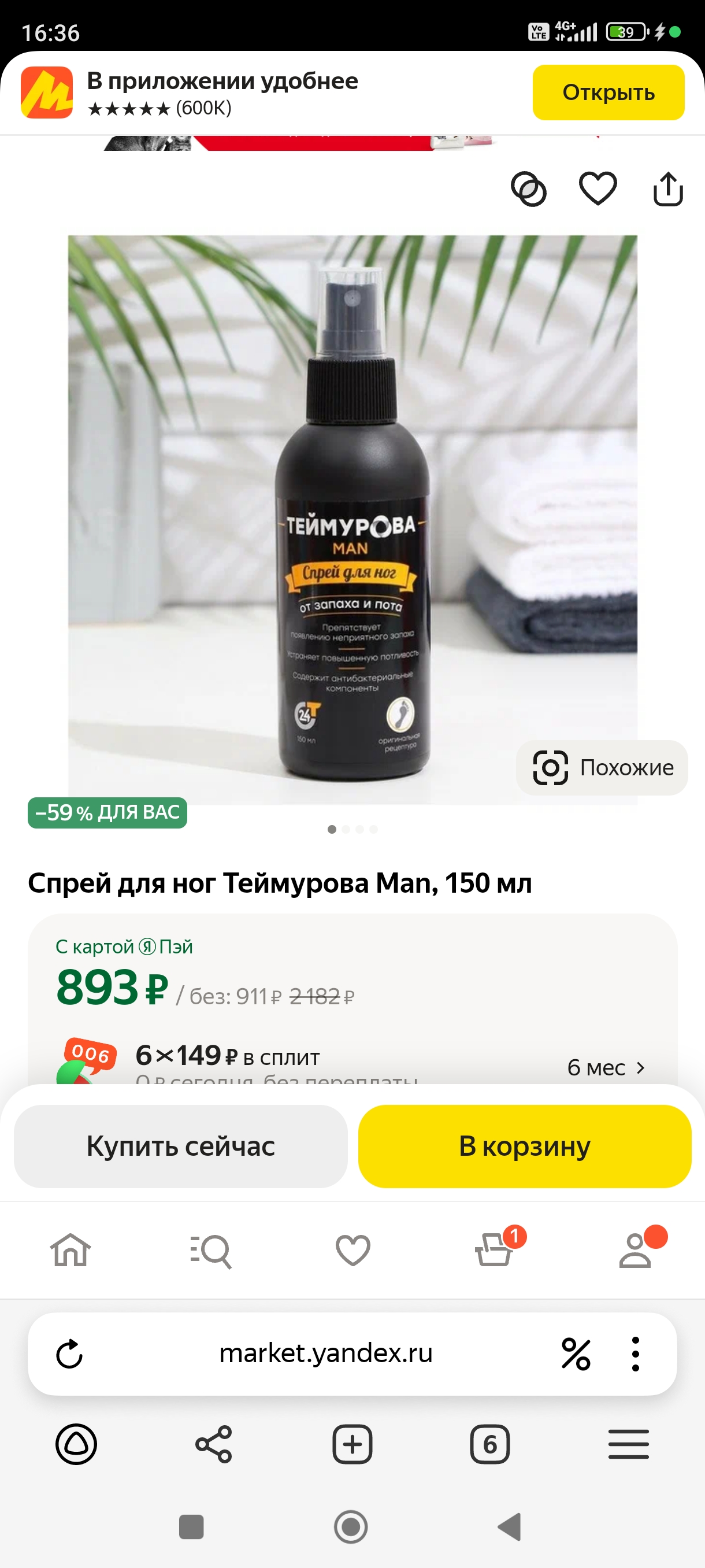705x1568 pixels.
Task: Share this product page
Action: [667, 189]
